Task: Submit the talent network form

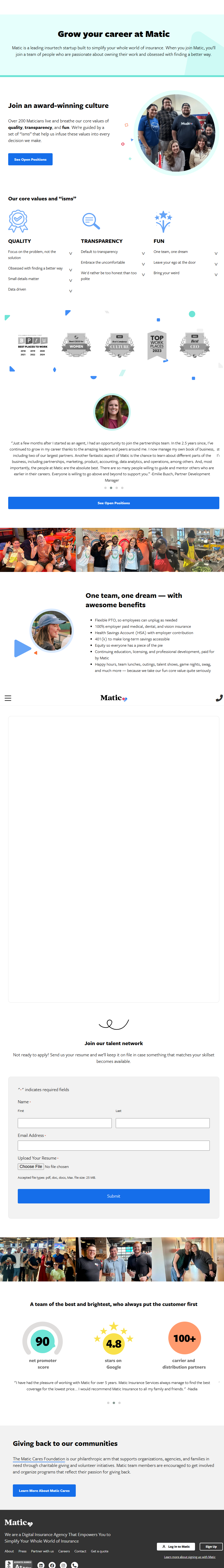Action: 113,1196
